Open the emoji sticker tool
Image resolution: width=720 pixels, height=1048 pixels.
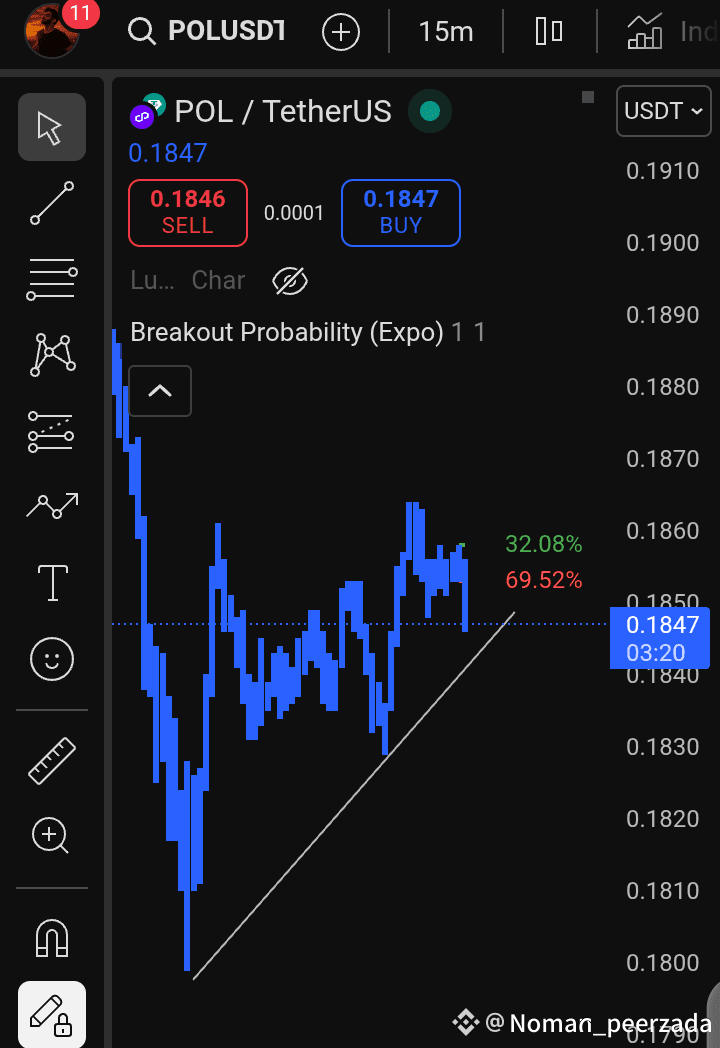point(51,658)
